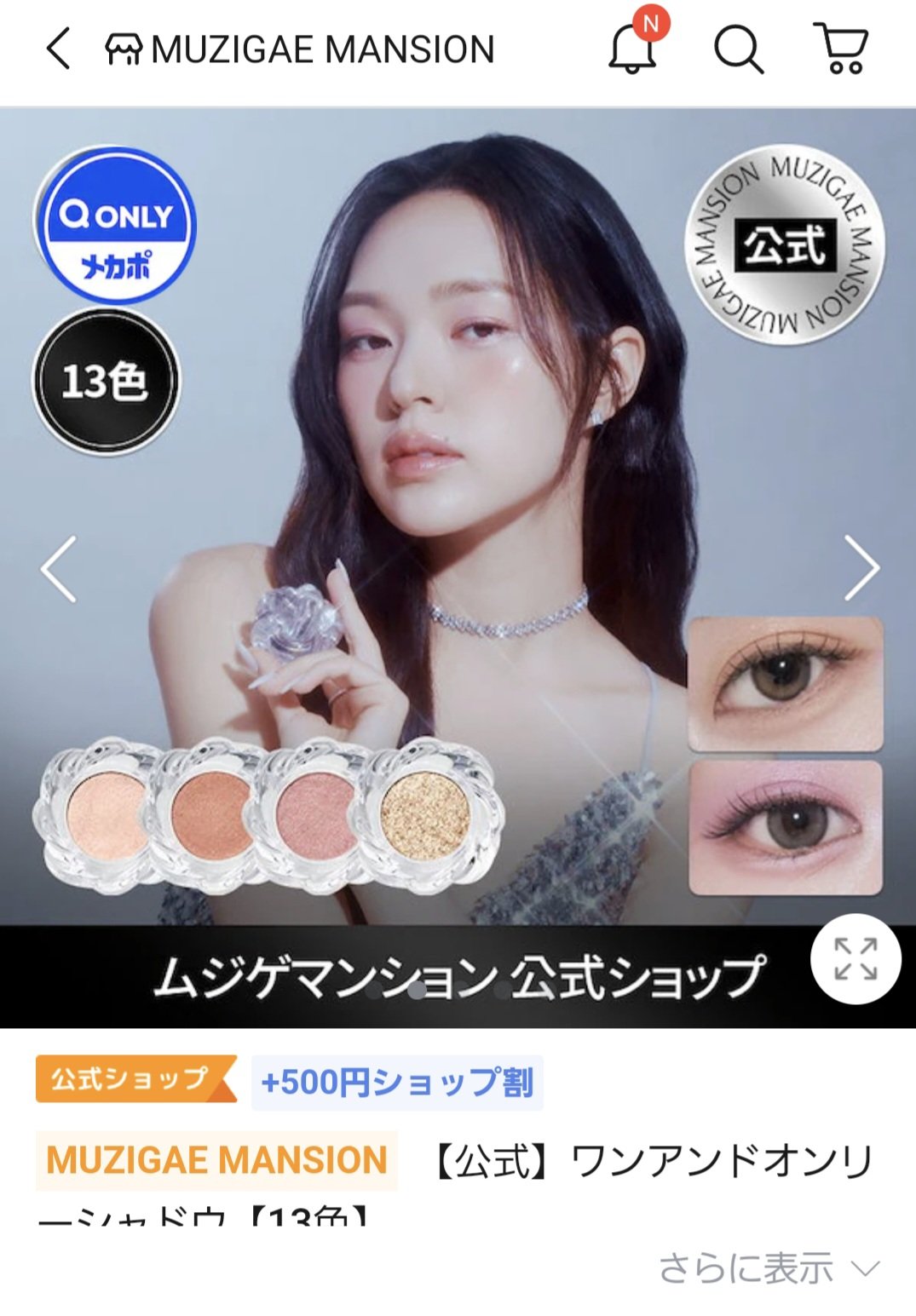
Task: Show the previous product image
Action: pyautogui.click(x=59, y=568)
